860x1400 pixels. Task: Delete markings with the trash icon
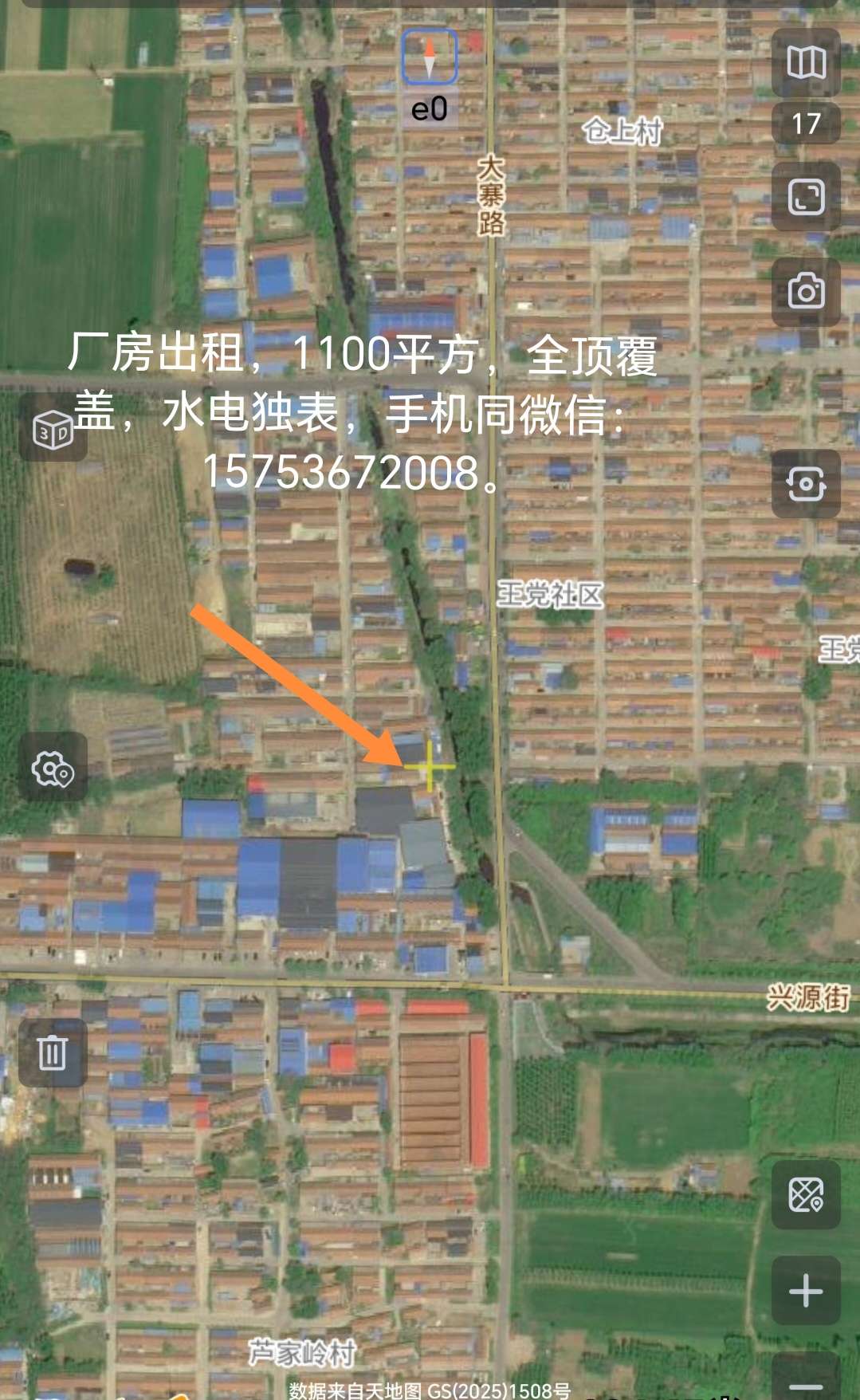point(53,1052)
